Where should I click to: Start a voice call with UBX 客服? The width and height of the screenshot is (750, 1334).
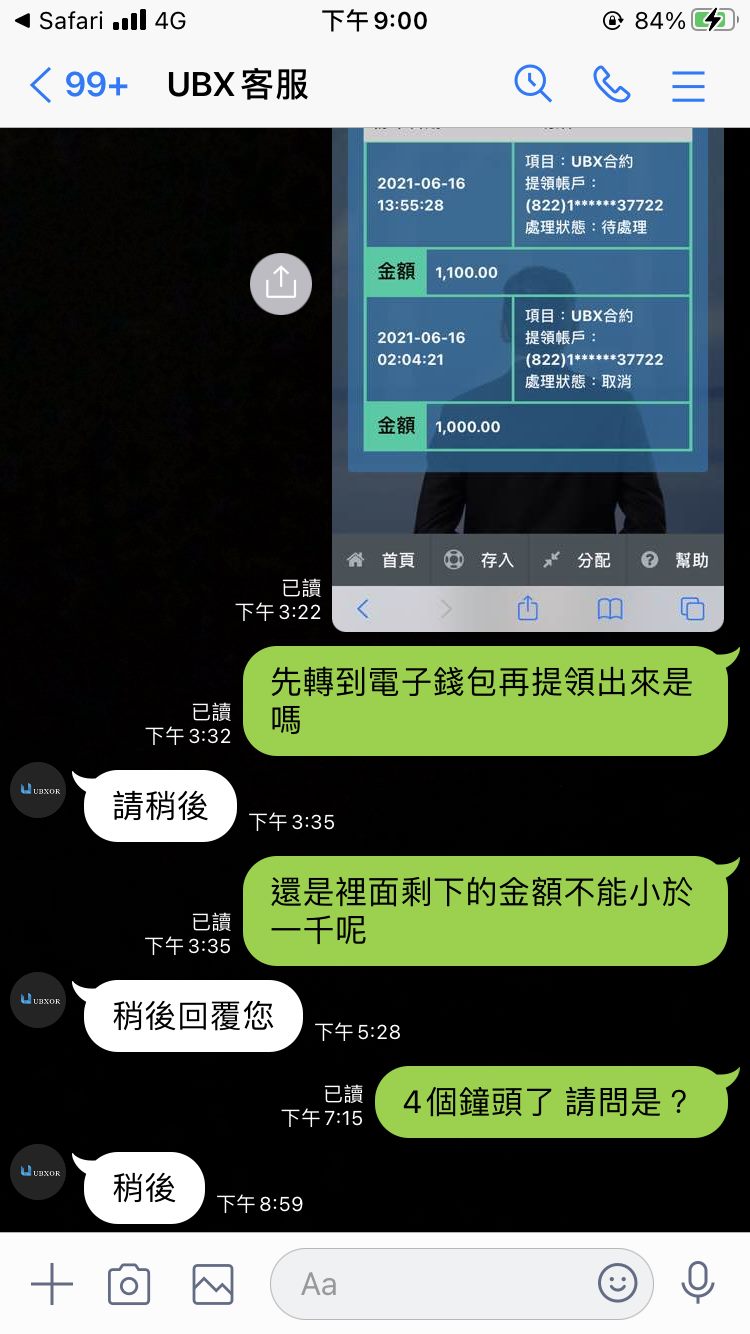(611, 84)
